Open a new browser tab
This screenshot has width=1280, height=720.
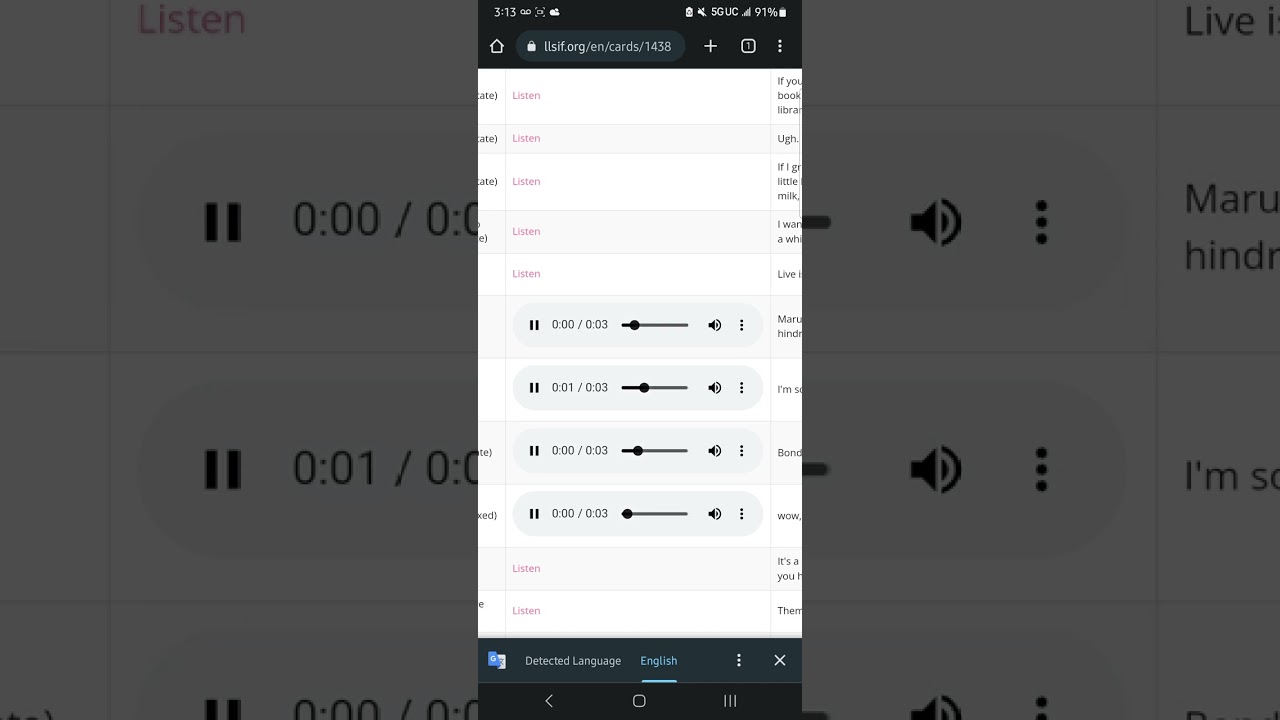[x=710, y=46]
